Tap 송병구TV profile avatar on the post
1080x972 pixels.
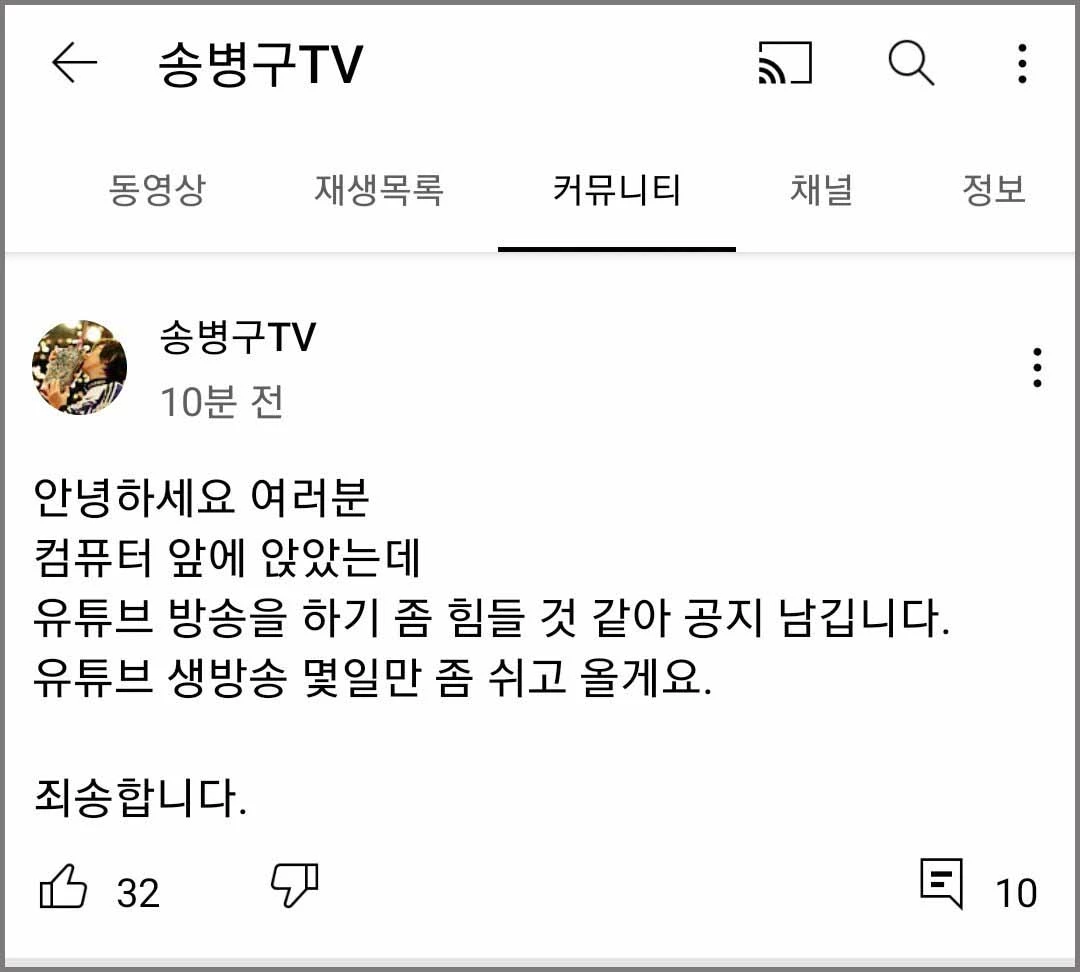click(80, 368)
